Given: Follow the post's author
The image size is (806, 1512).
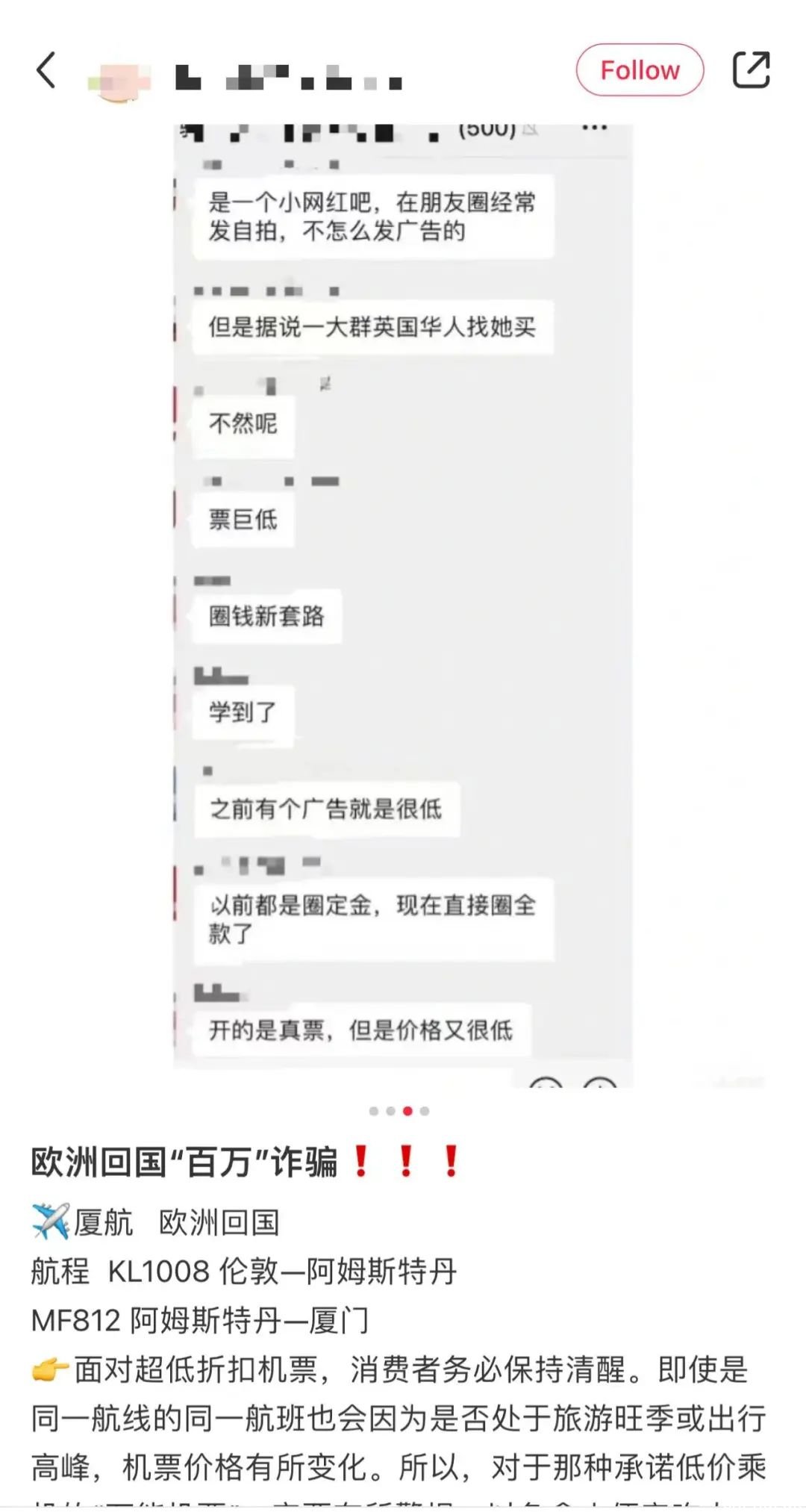Looking at the screenshot, I should point(640,70).
